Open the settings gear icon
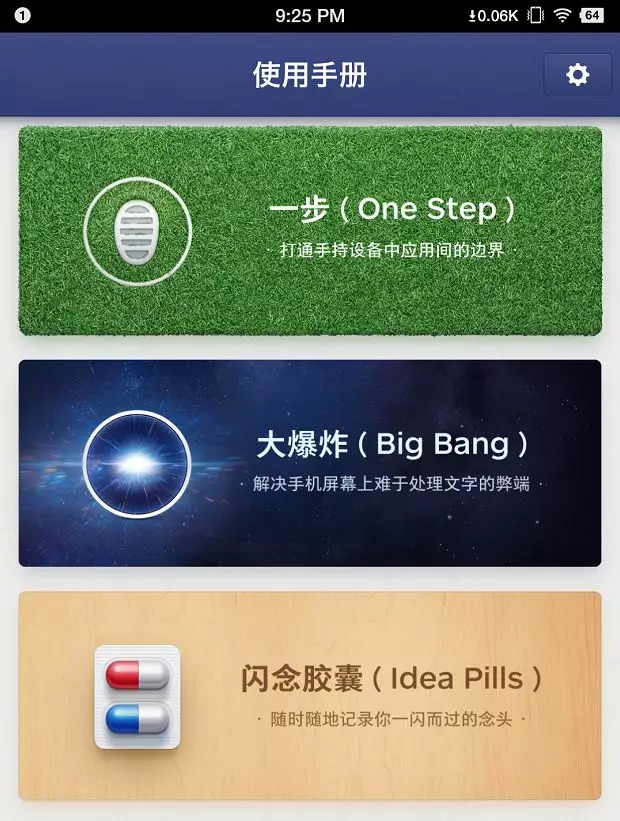The height and width of the screenshot is (821, 620). (577, 75)
